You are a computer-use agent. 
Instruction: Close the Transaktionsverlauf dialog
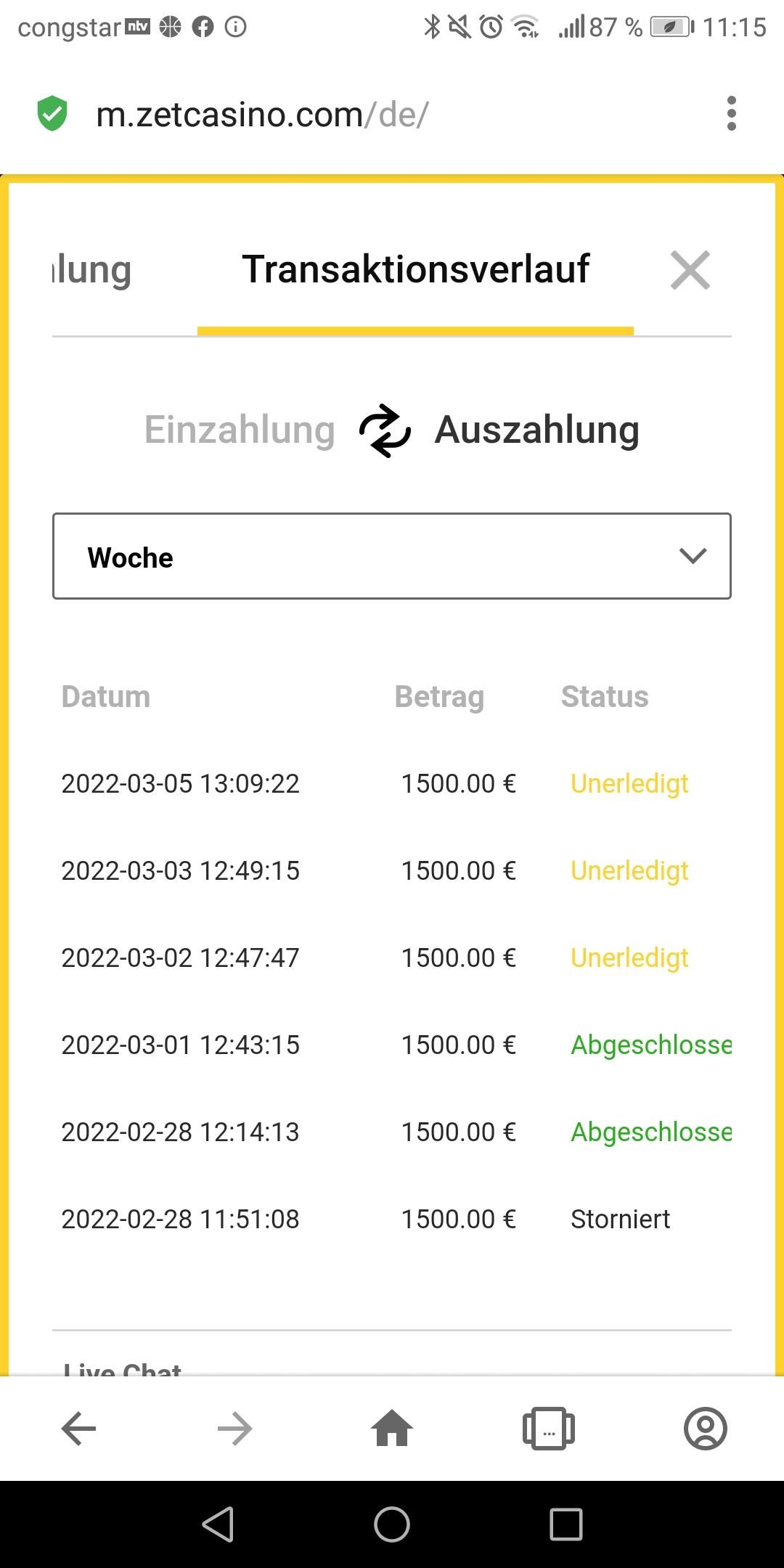[x=690, y=270]
